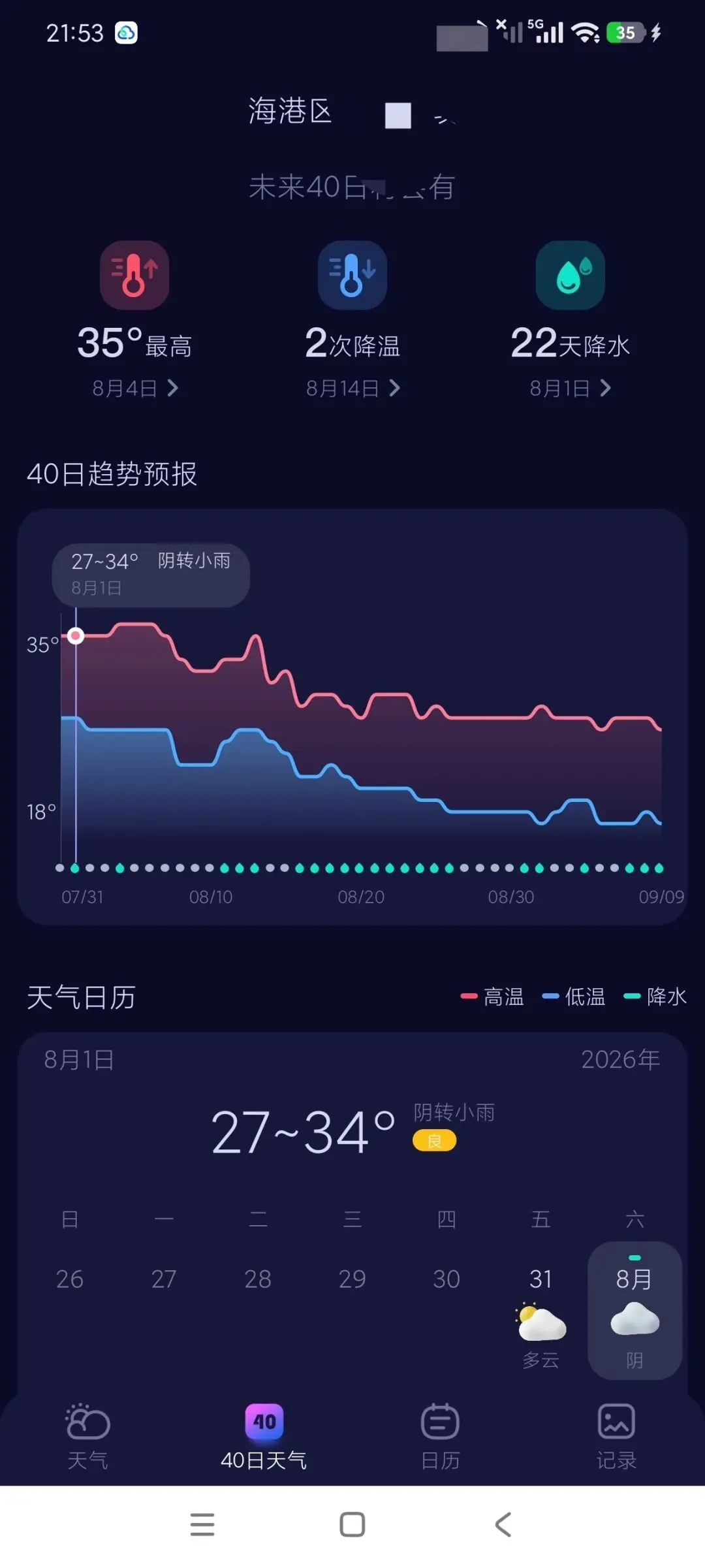The width and height of the screenshot is (705, 1568).
Task: Select 8月 阴 day in the weather calendar
Action: 634,1311
